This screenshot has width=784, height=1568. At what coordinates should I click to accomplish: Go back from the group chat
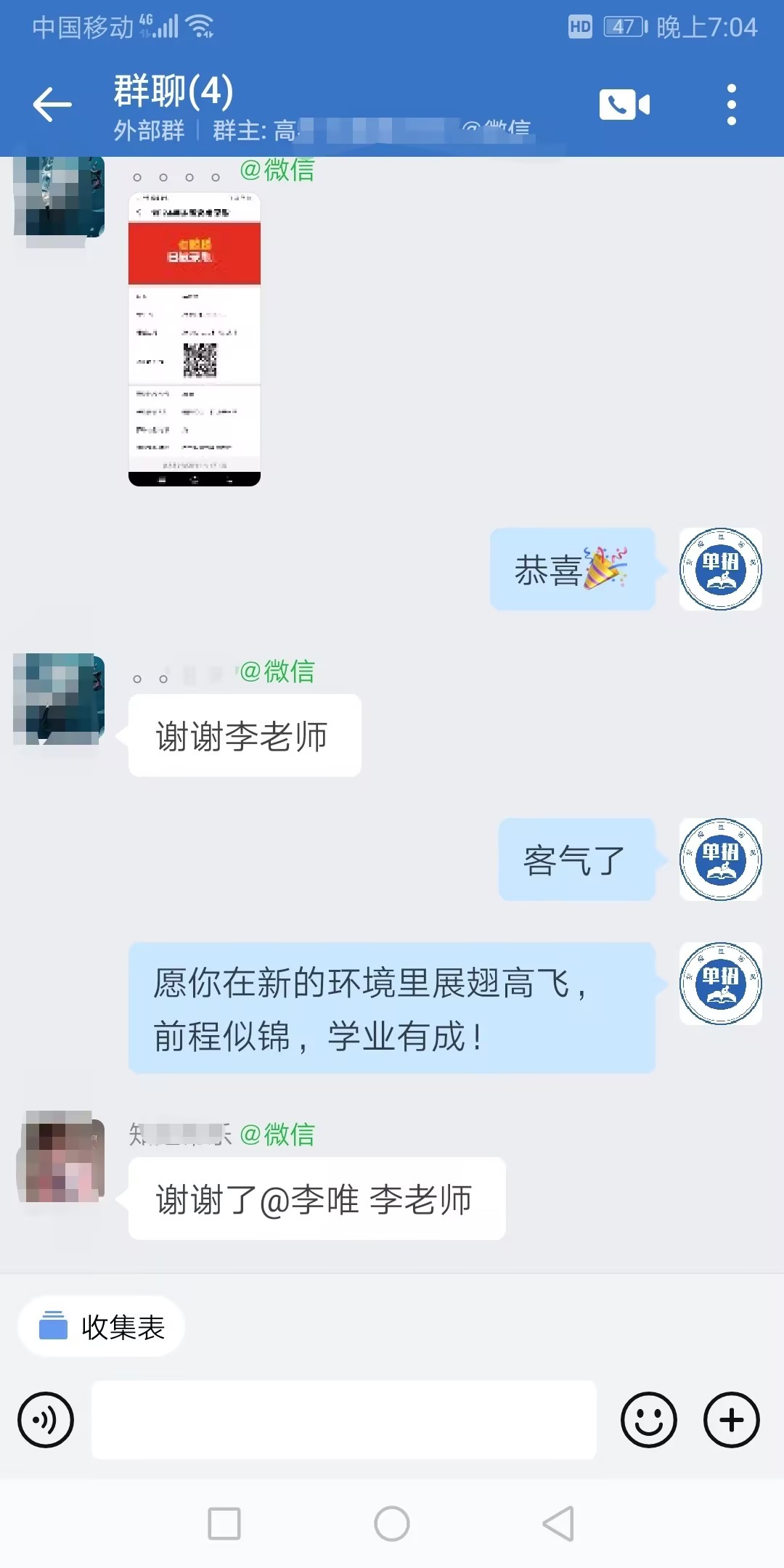[52, 105]
